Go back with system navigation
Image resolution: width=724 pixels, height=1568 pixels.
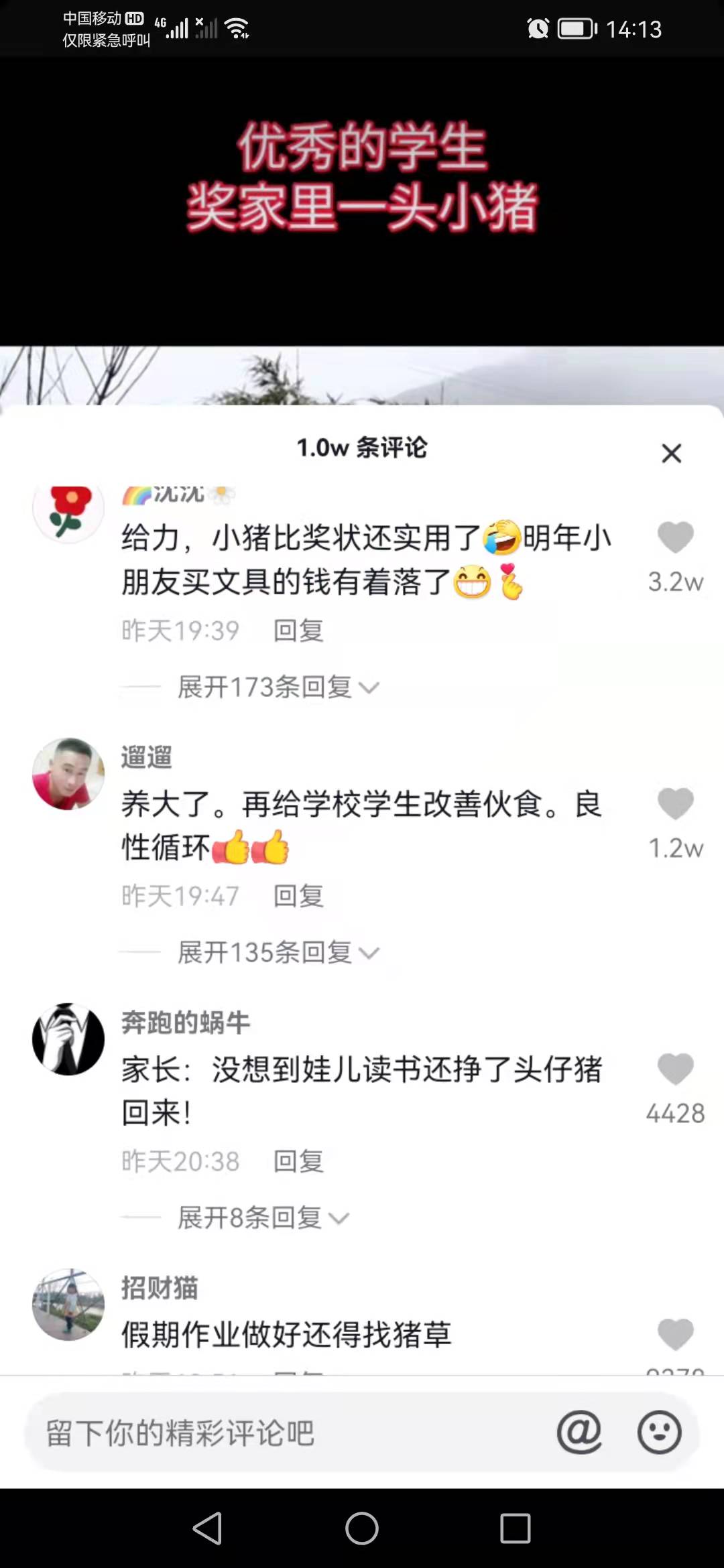coord(207,1528)
